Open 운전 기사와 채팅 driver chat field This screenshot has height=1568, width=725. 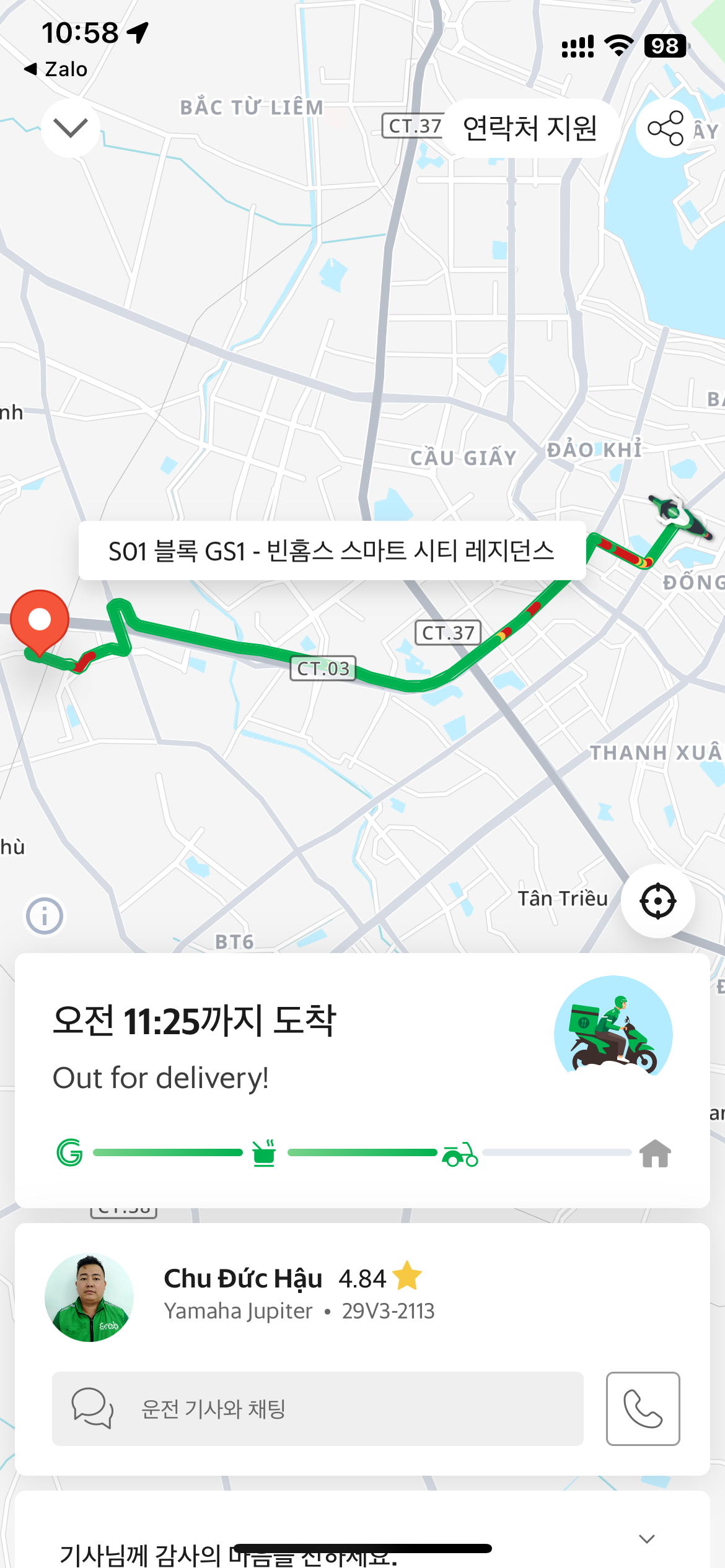coord(317,1409)
